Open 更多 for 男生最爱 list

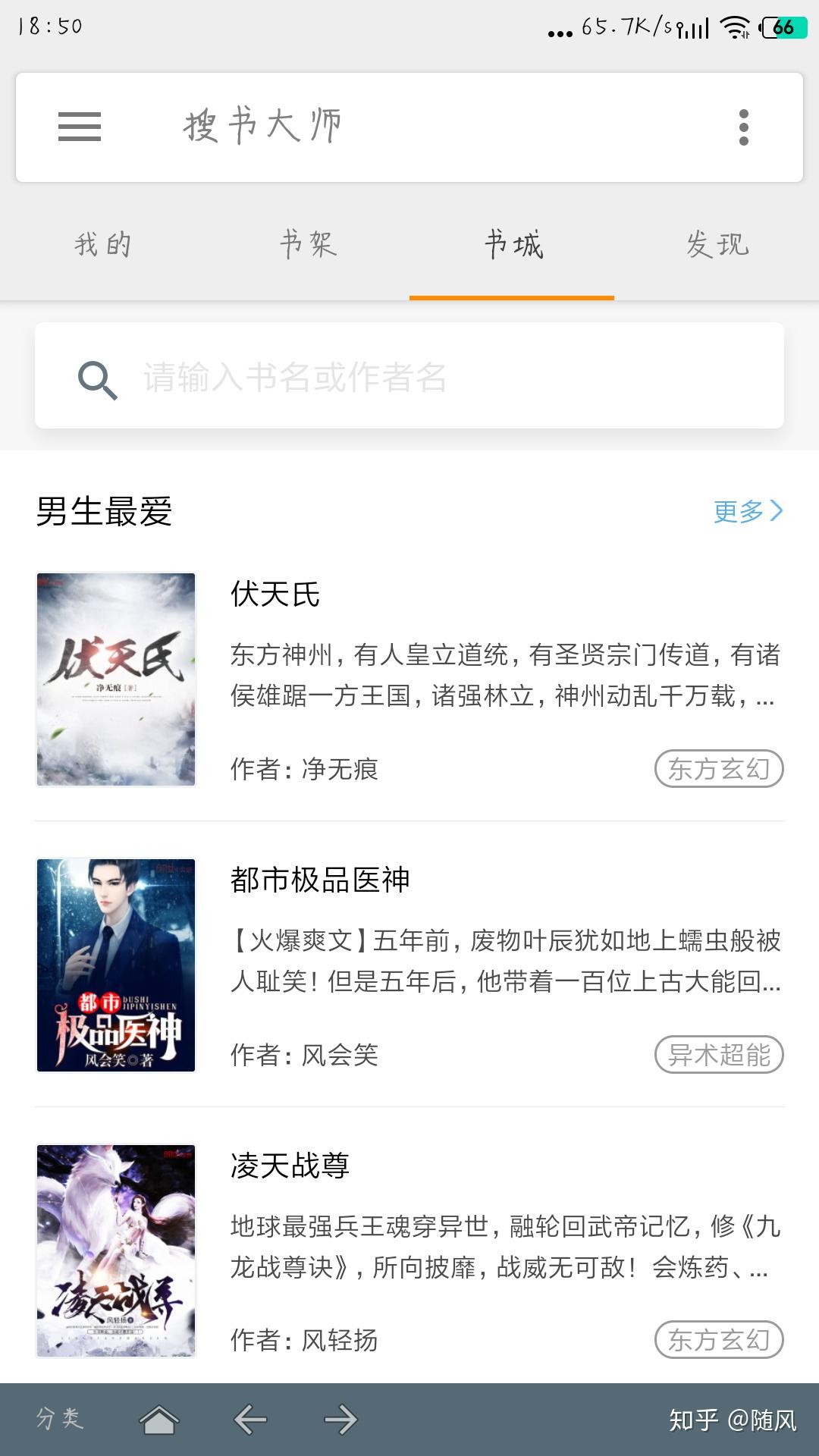click(x=739, y=513)
